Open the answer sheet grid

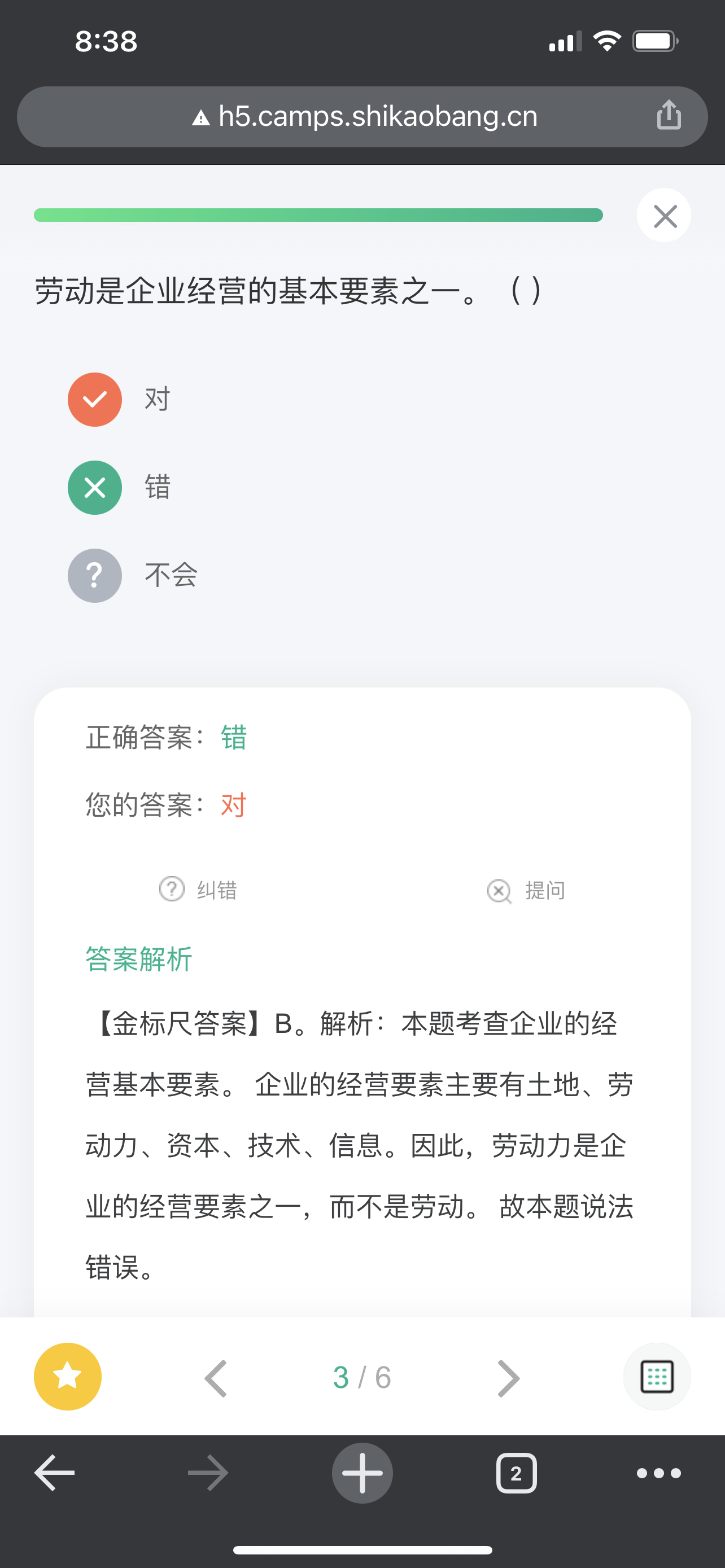(x=657, y=1377)
